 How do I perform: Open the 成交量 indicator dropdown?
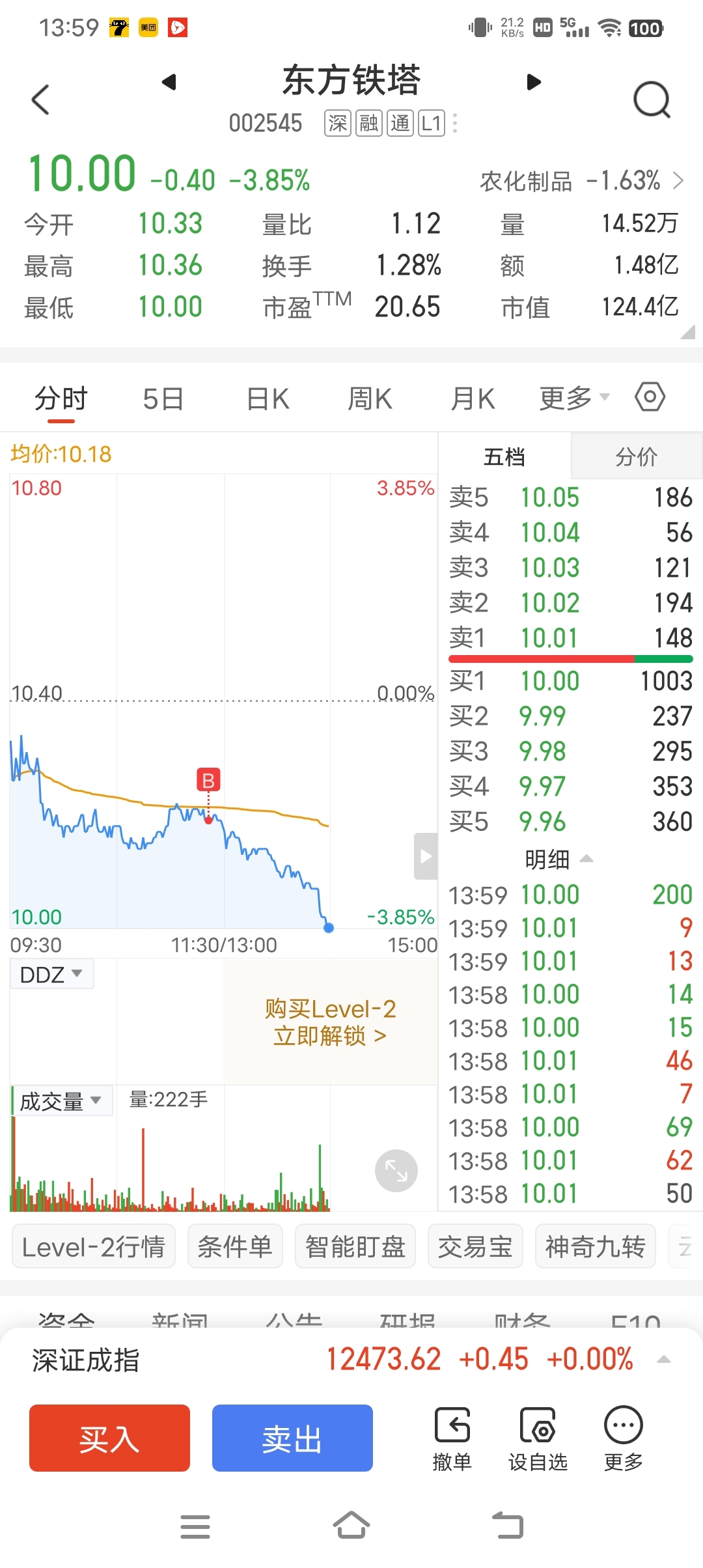point(62,1101)
